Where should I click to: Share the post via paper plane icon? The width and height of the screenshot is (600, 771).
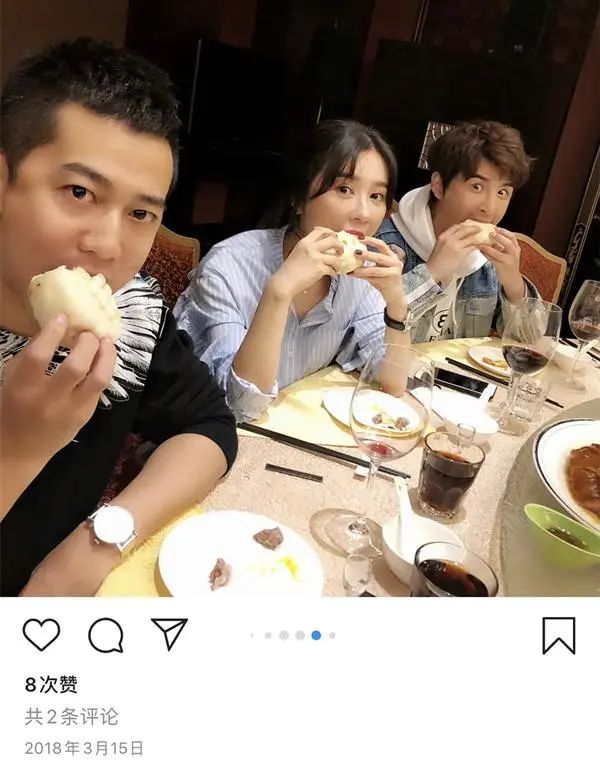pos(169,634)
